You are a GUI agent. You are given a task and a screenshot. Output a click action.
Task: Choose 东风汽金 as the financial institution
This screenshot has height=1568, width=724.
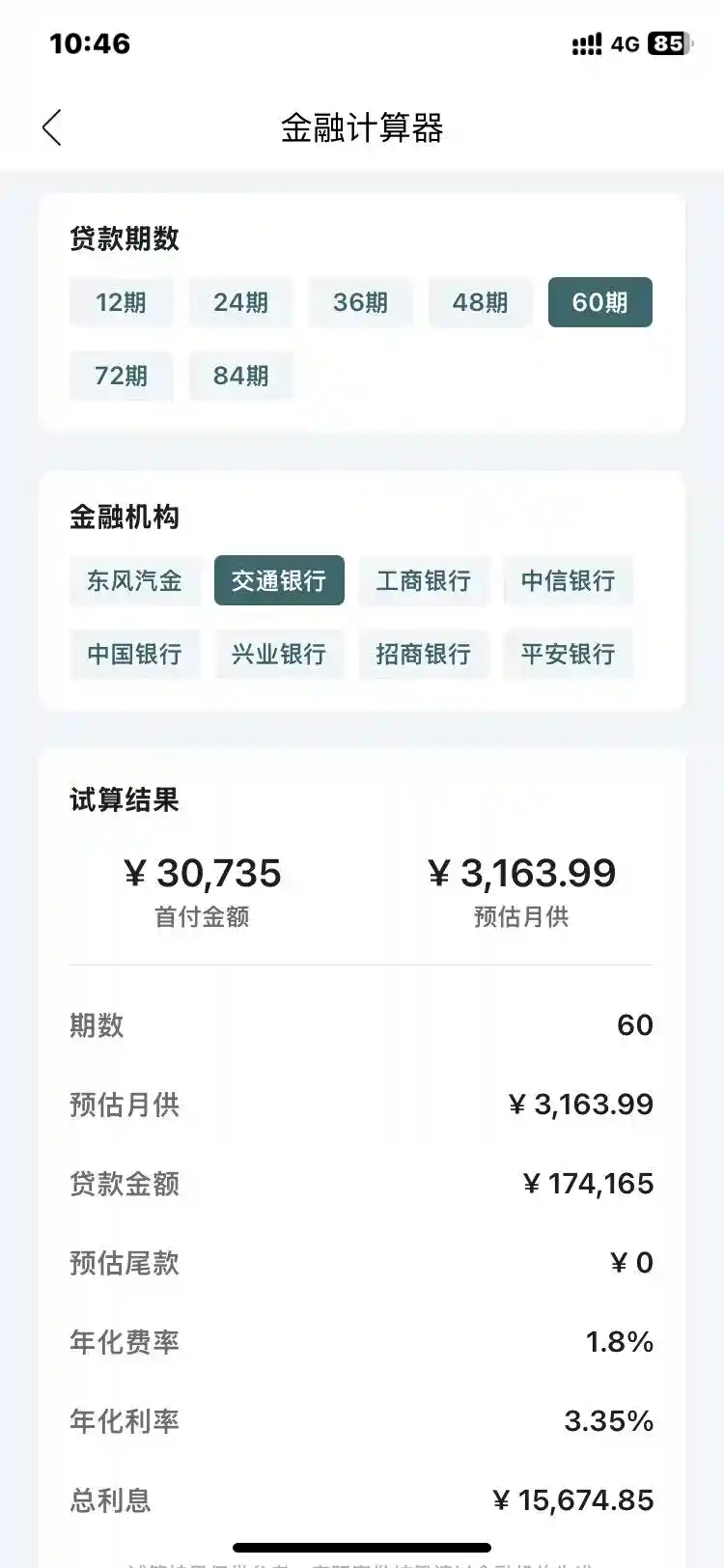pos(134,580)
